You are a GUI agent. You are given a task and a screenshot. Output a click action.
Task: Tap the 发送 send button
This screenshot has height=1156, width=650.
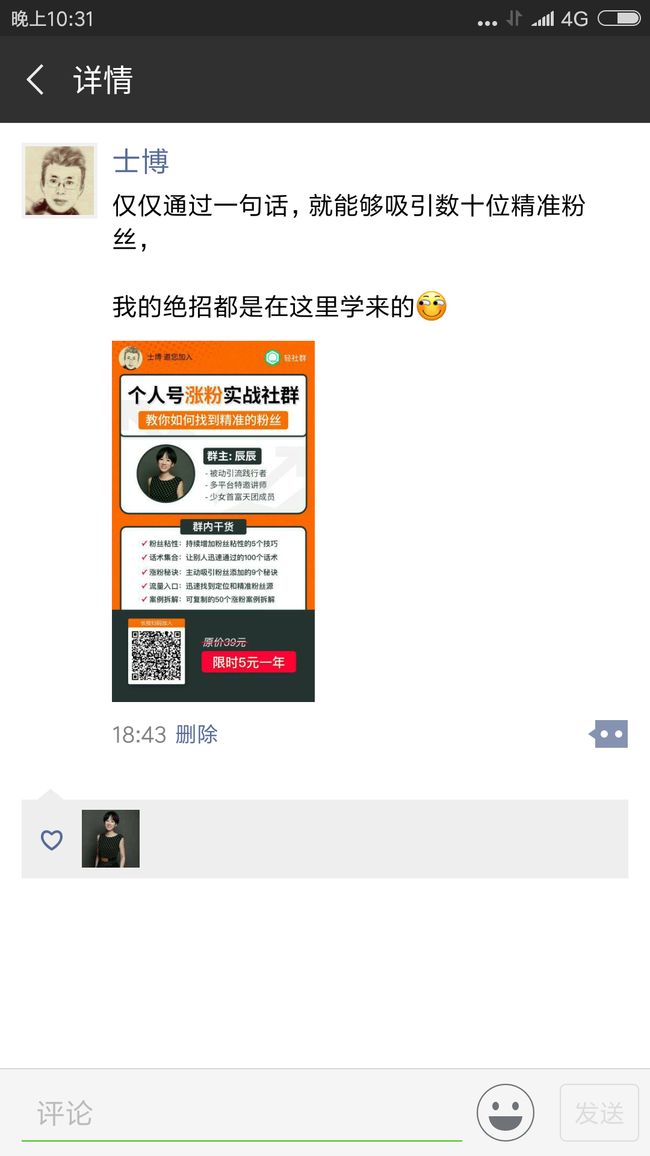point(599,1113)
